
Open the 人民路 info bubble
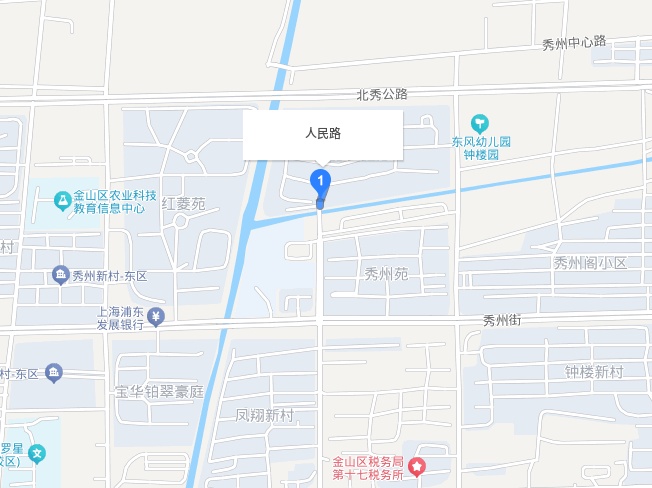[323, 134]
